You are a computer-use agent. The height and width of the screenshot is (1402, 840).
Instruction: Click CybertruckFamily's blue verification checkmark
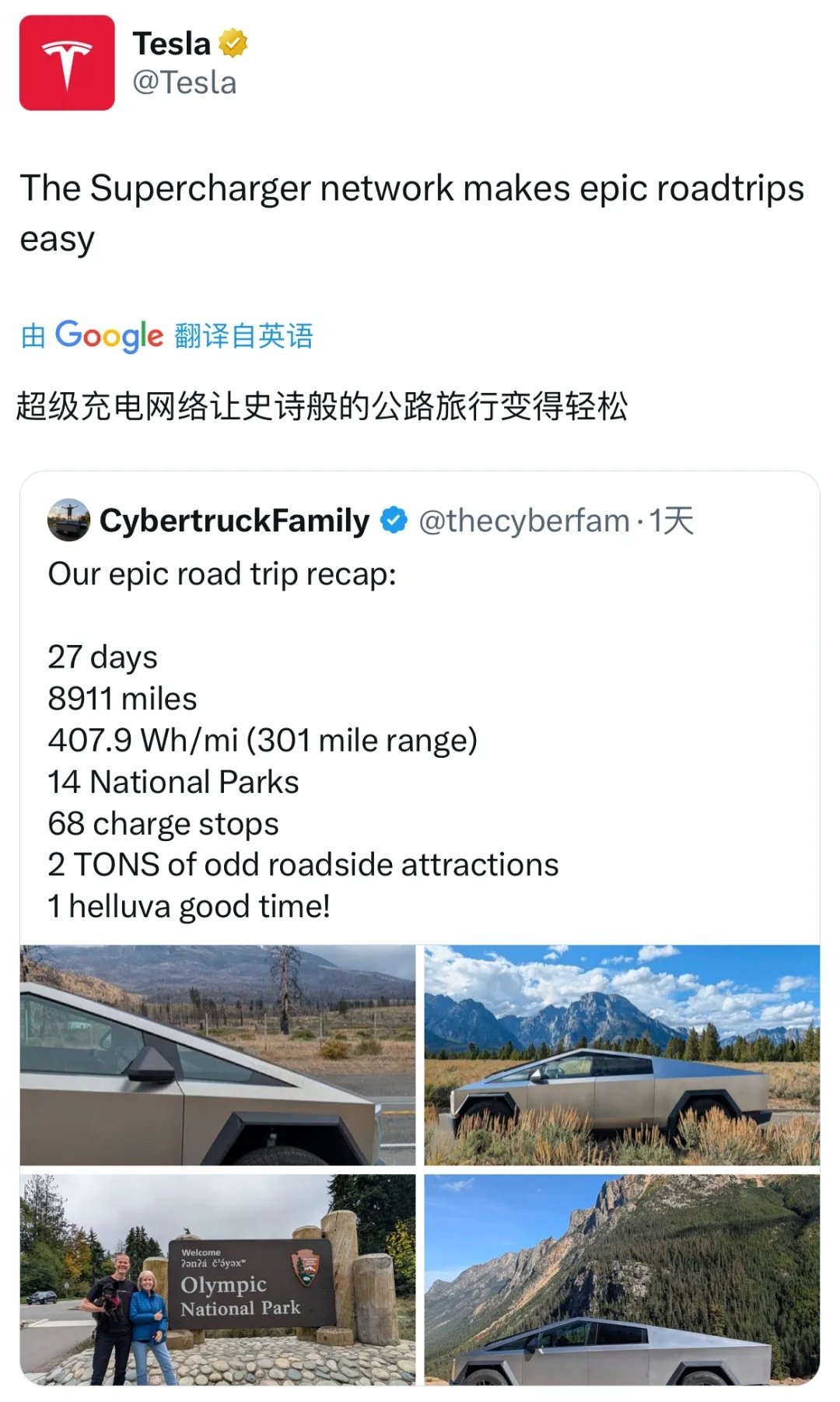(x=394, y=520)
